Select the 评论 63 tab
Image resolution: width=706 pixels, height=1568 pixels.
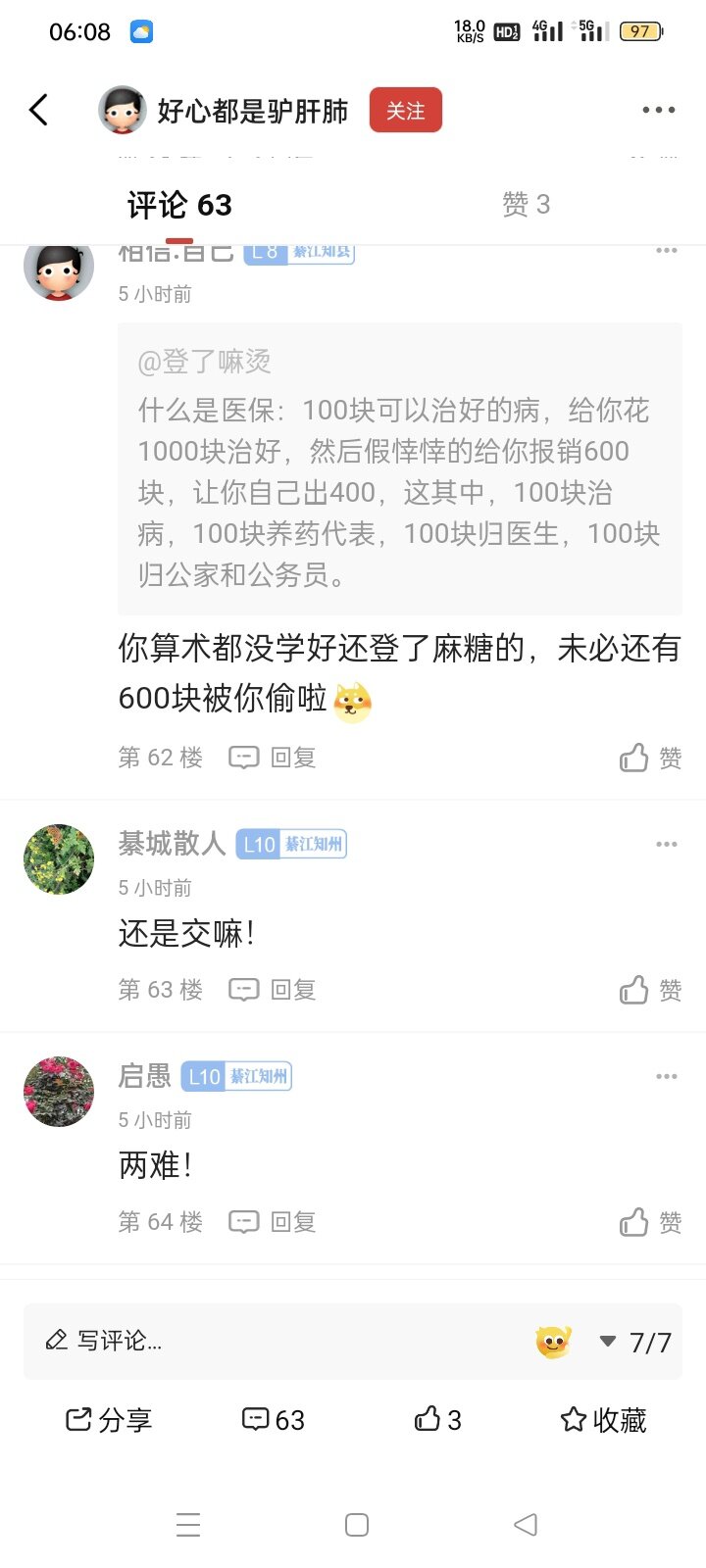pos(179,204)
